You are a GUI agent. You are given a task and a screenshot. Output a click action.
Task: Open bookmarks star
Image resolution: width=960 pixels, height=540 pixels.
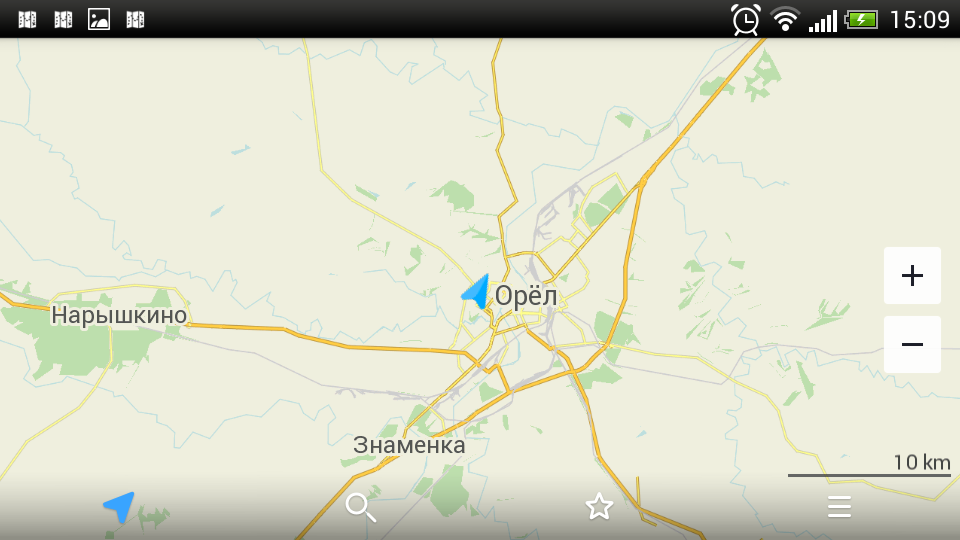(599, 507)
